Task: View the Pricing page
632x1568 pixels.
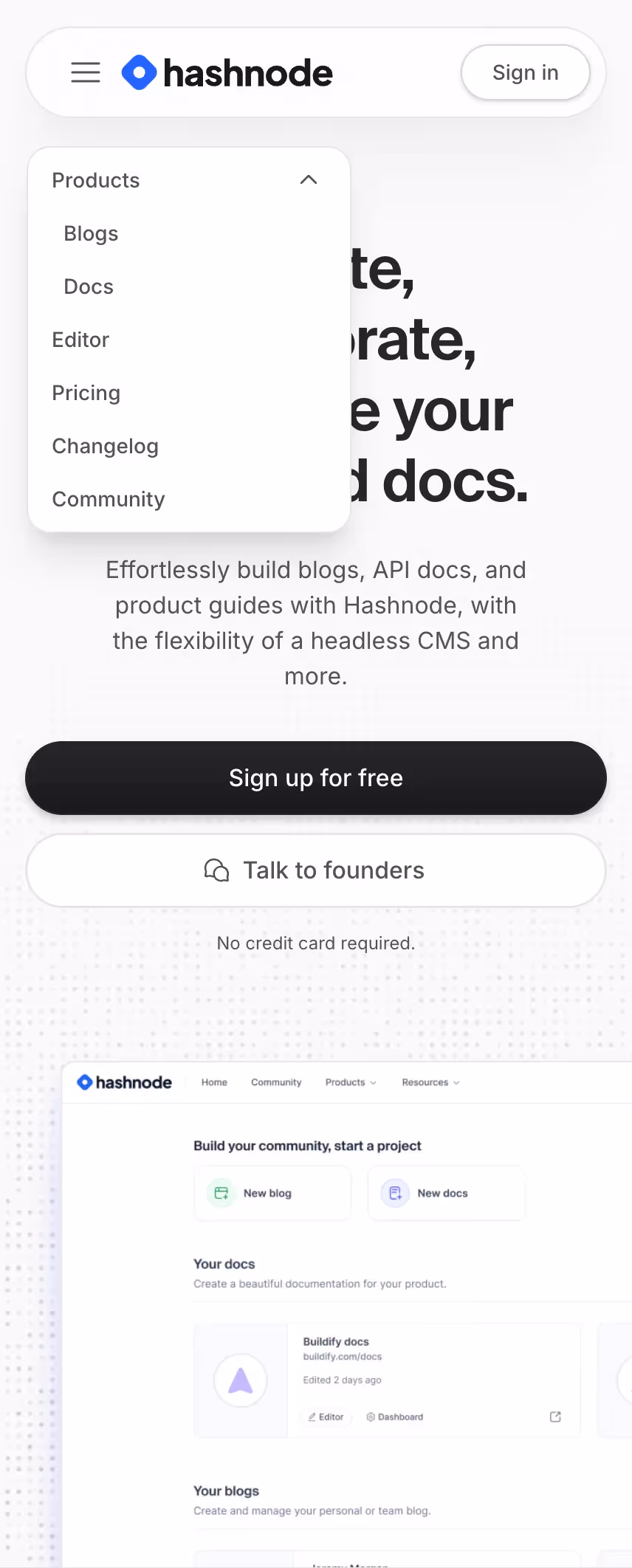Action: pyautogui.click(x=86, y=393)
